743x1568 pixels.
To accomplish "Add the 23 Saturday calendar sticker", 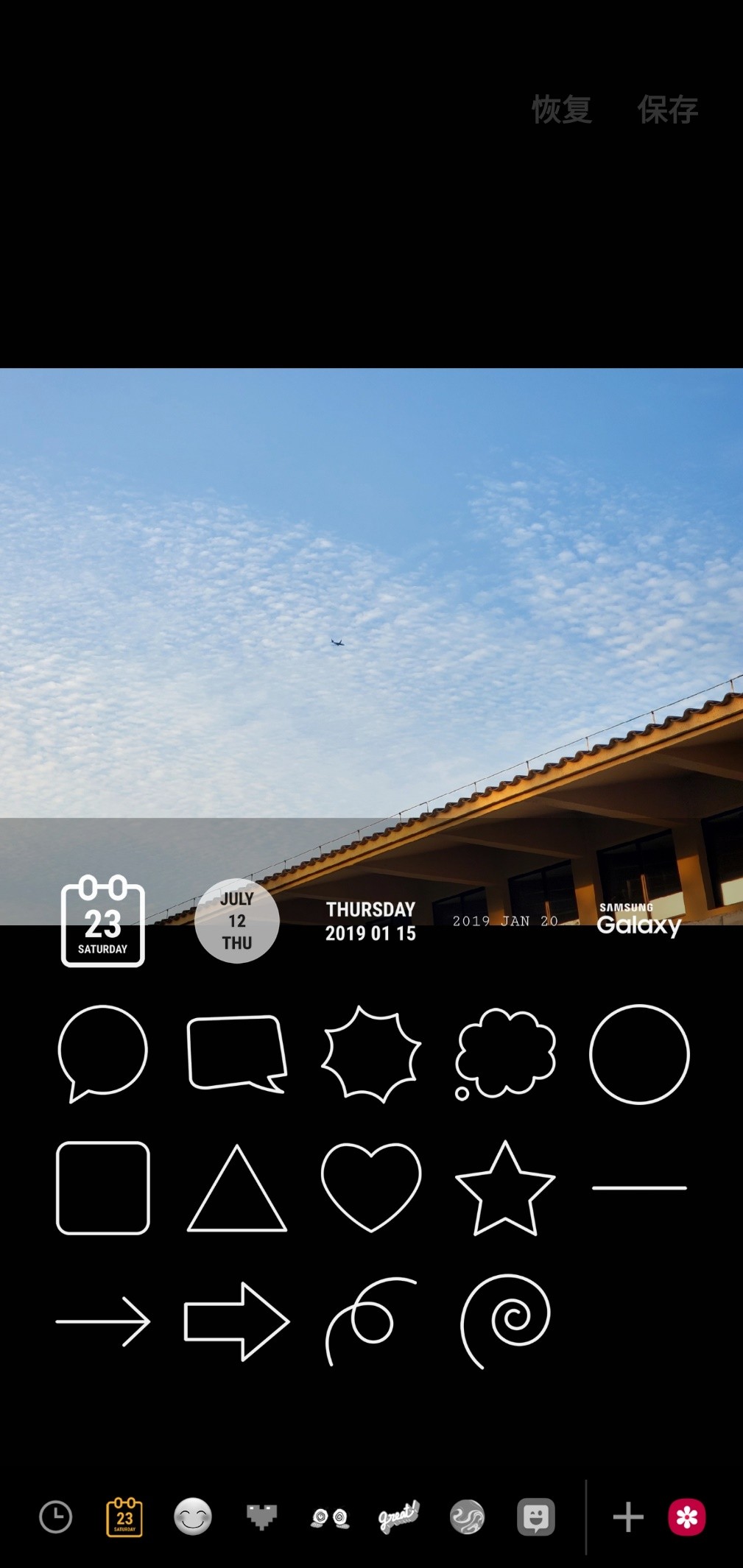I will 102,921.
